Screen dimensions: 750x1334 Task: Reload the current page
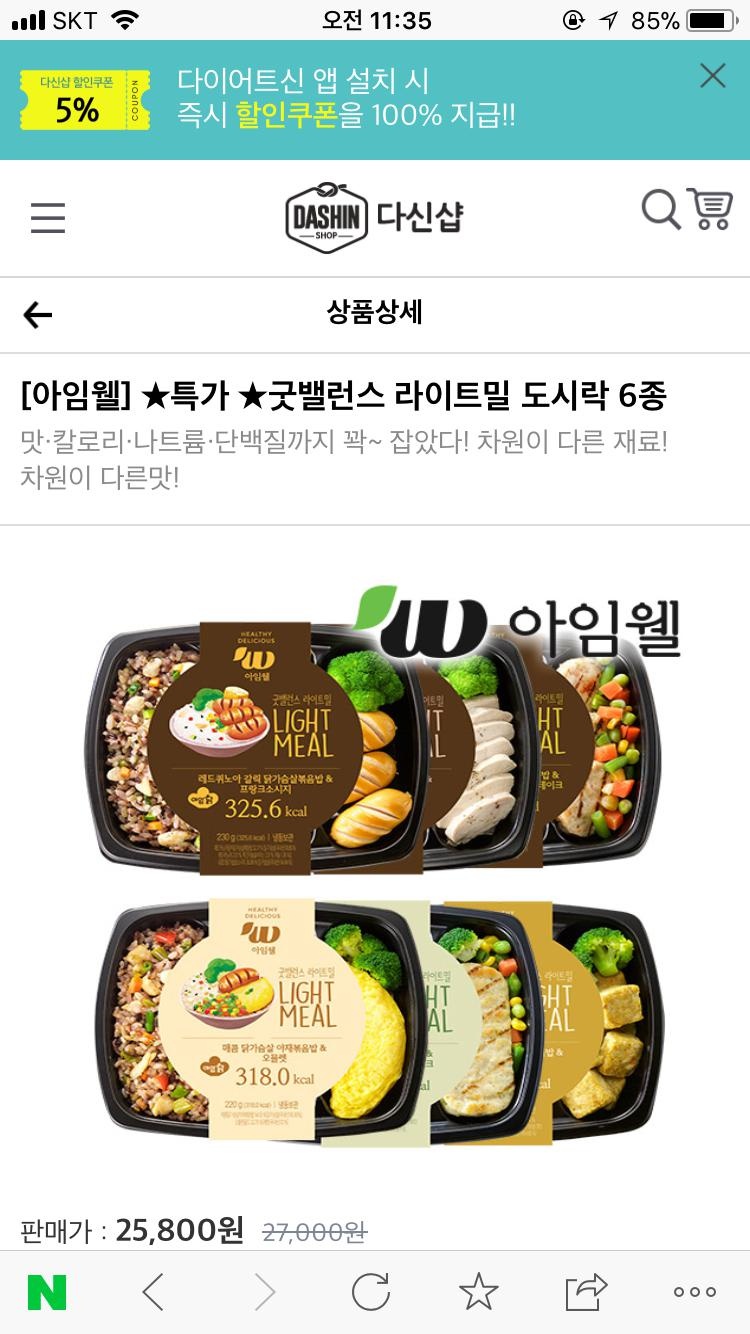pyautogui.click(x=371, y=1292)
